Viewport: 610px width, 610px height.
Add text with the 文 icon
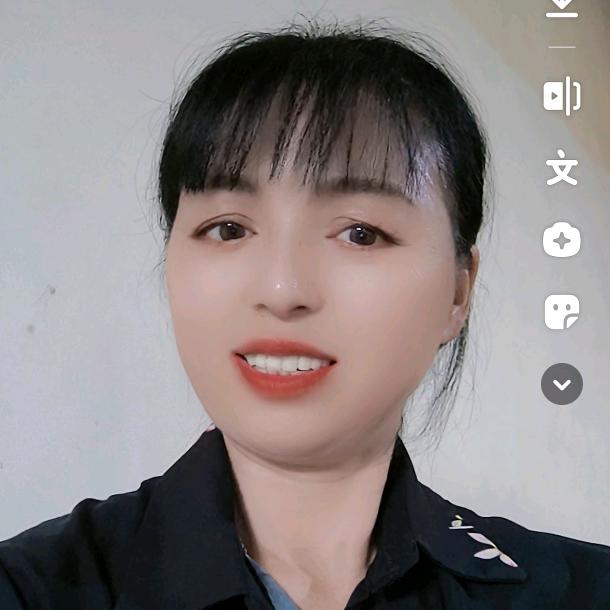[562, 167]
